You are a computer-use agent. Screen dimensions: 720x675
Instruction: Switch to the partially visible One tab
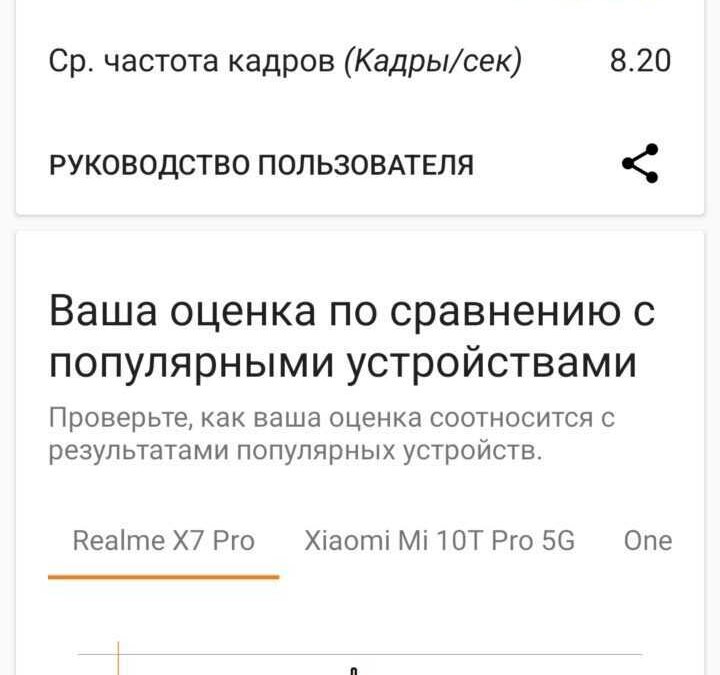pos(648,541)
